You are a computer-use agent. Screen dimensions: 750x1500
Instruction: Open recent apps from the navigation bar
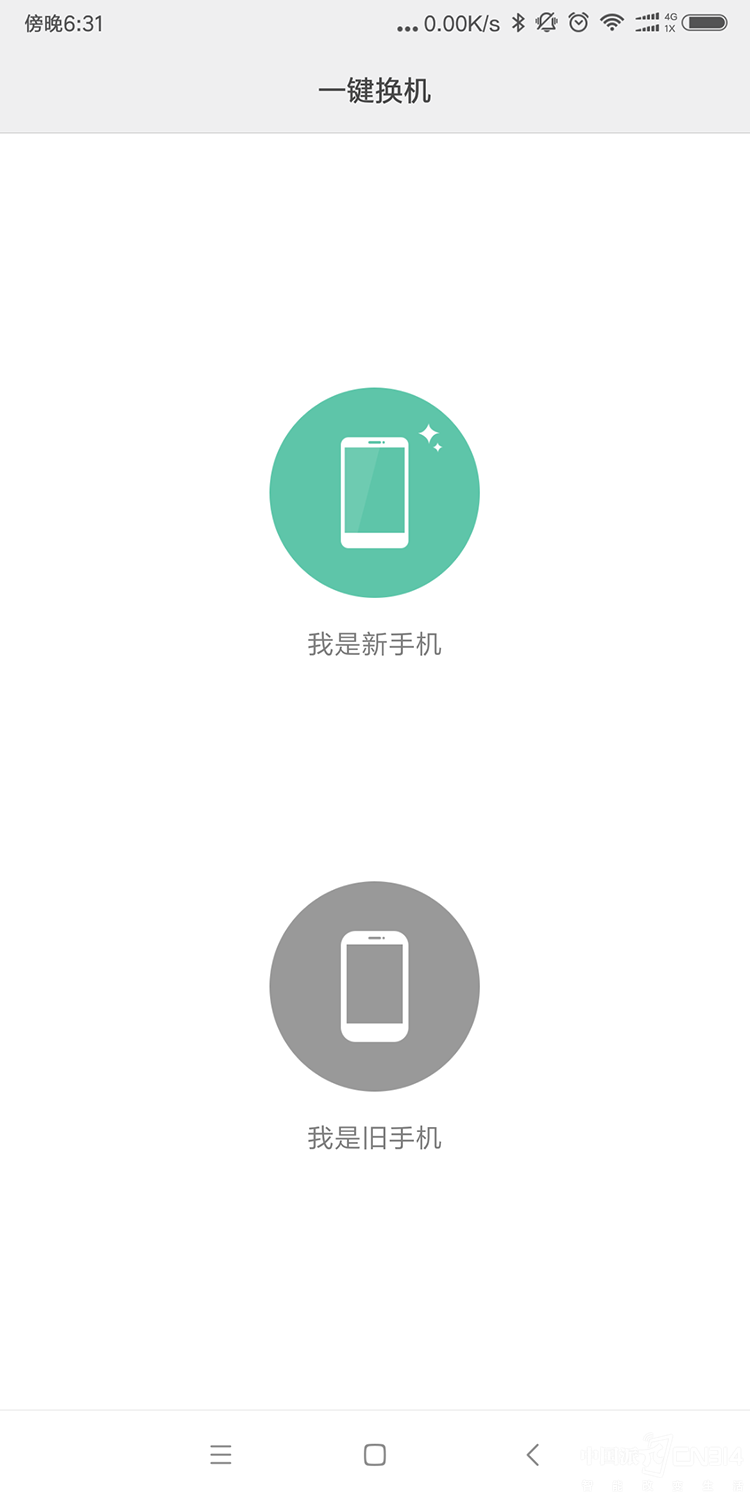tap(221, 1455)
